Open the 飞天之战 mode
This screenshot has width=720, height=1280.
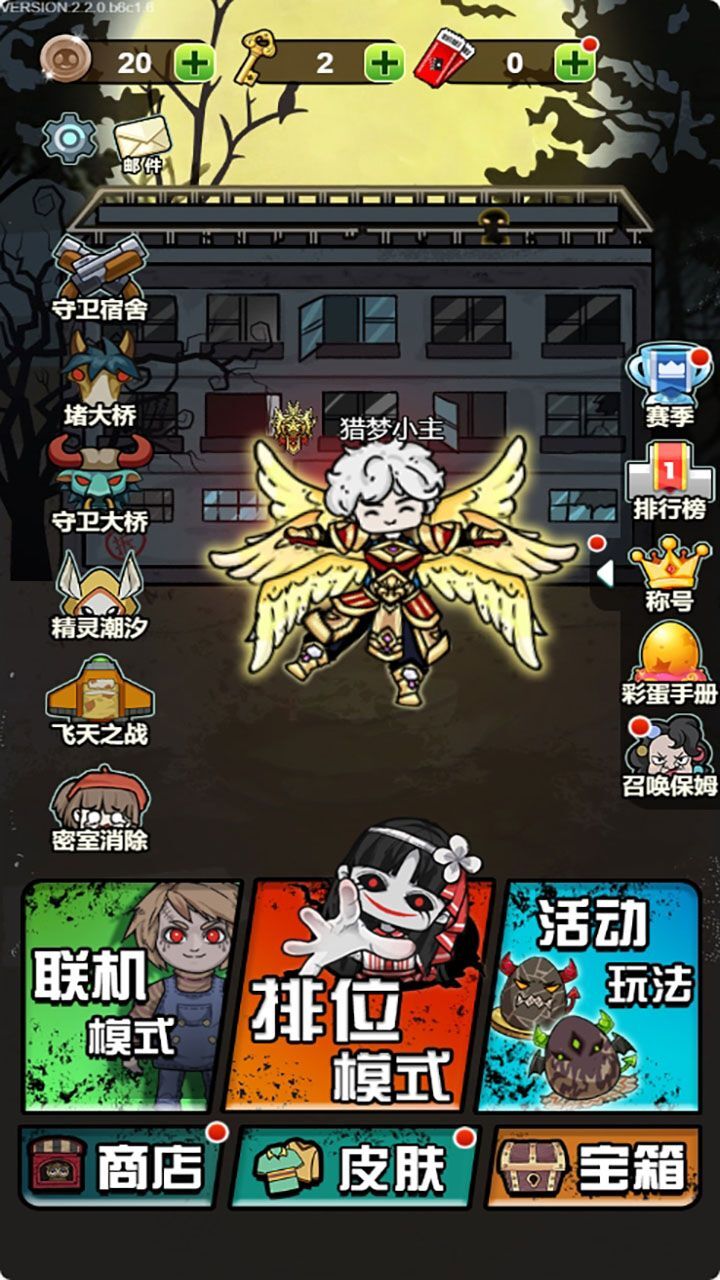click(x=99, y=700)
